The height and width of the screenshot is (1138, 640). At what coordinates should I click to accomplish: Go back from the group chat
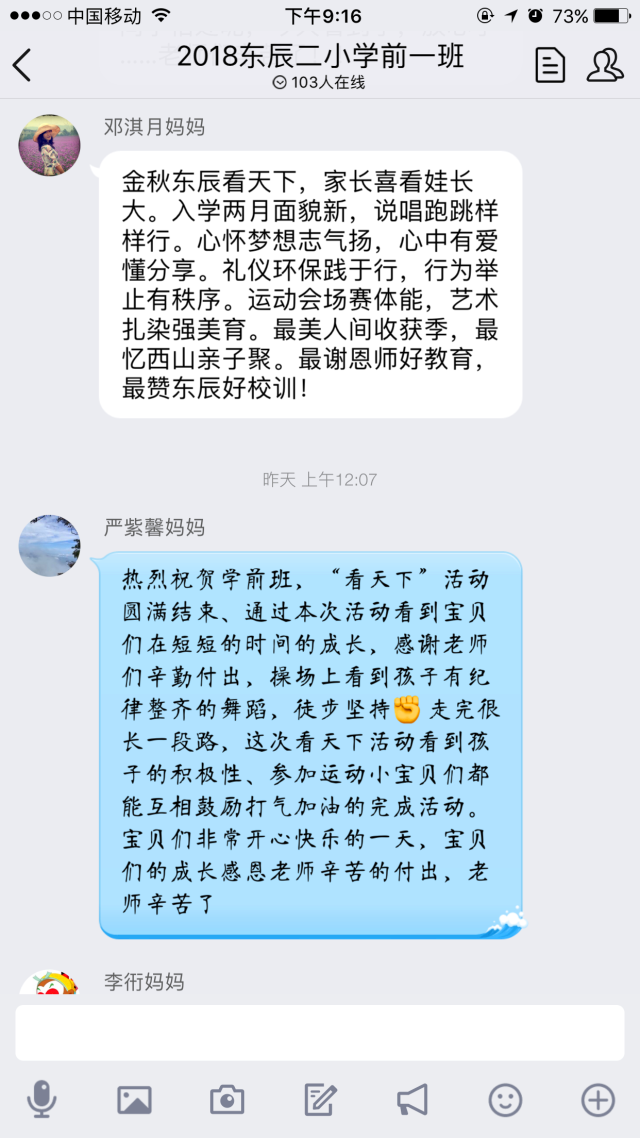point(22,65)
